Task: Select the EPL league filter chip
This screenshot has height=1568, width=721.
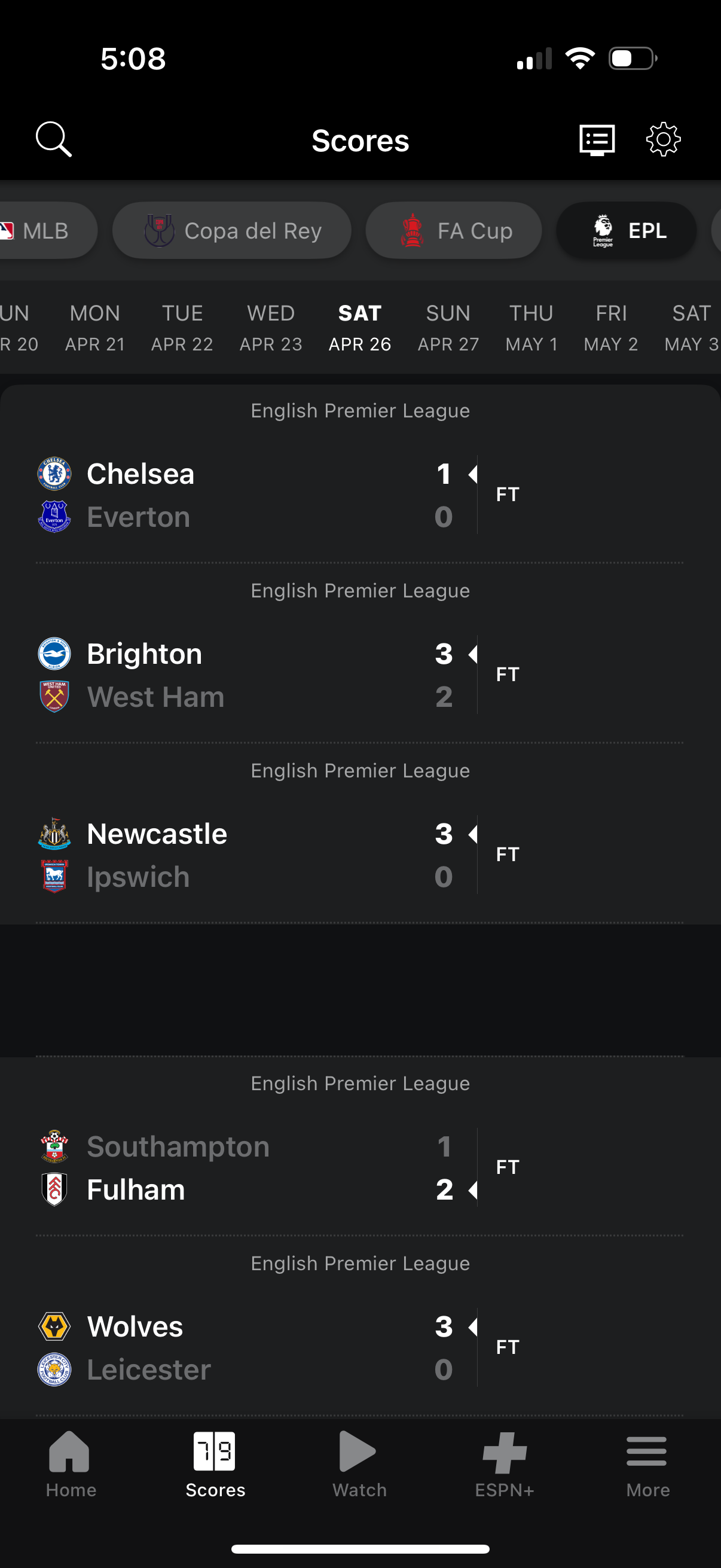Action: [625, 230]
